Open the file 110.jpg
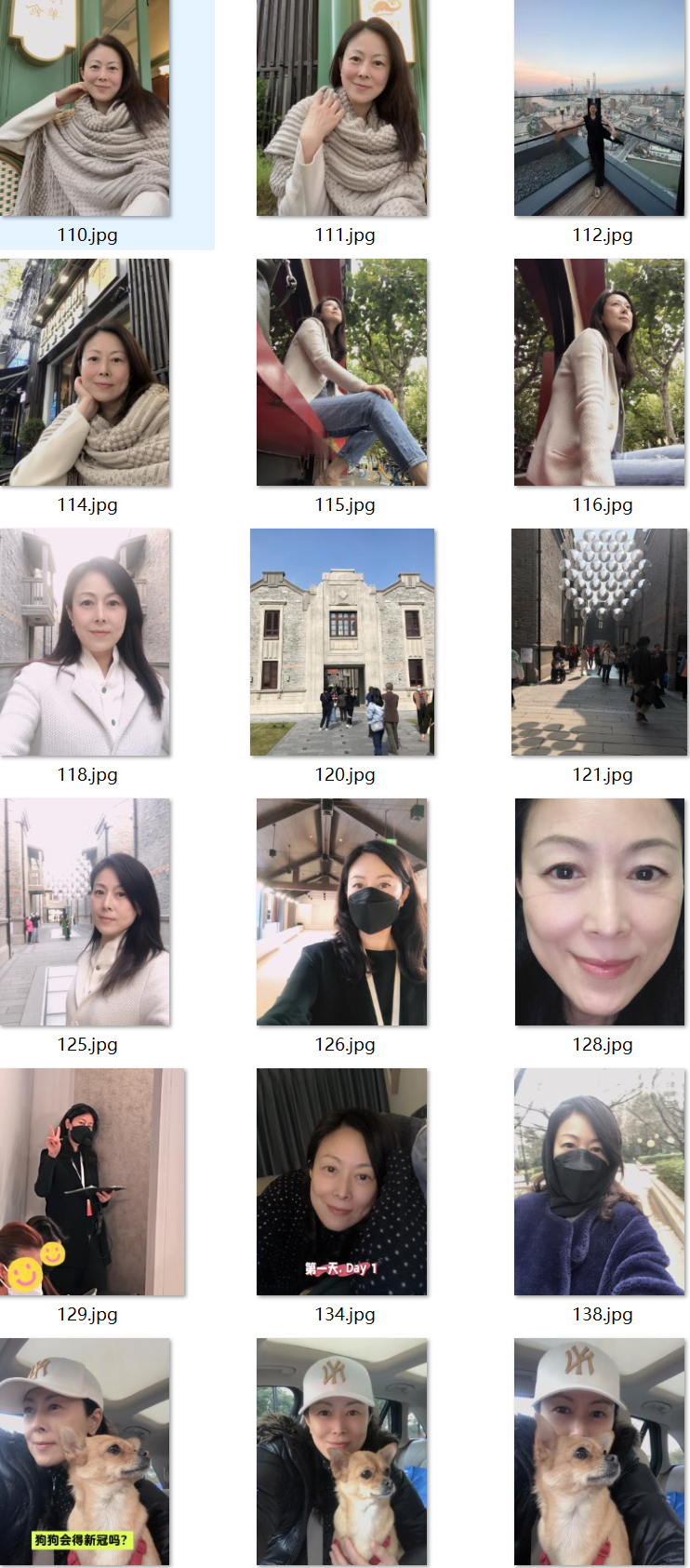This screenshot has height=1568, width=690. point(86,108)
